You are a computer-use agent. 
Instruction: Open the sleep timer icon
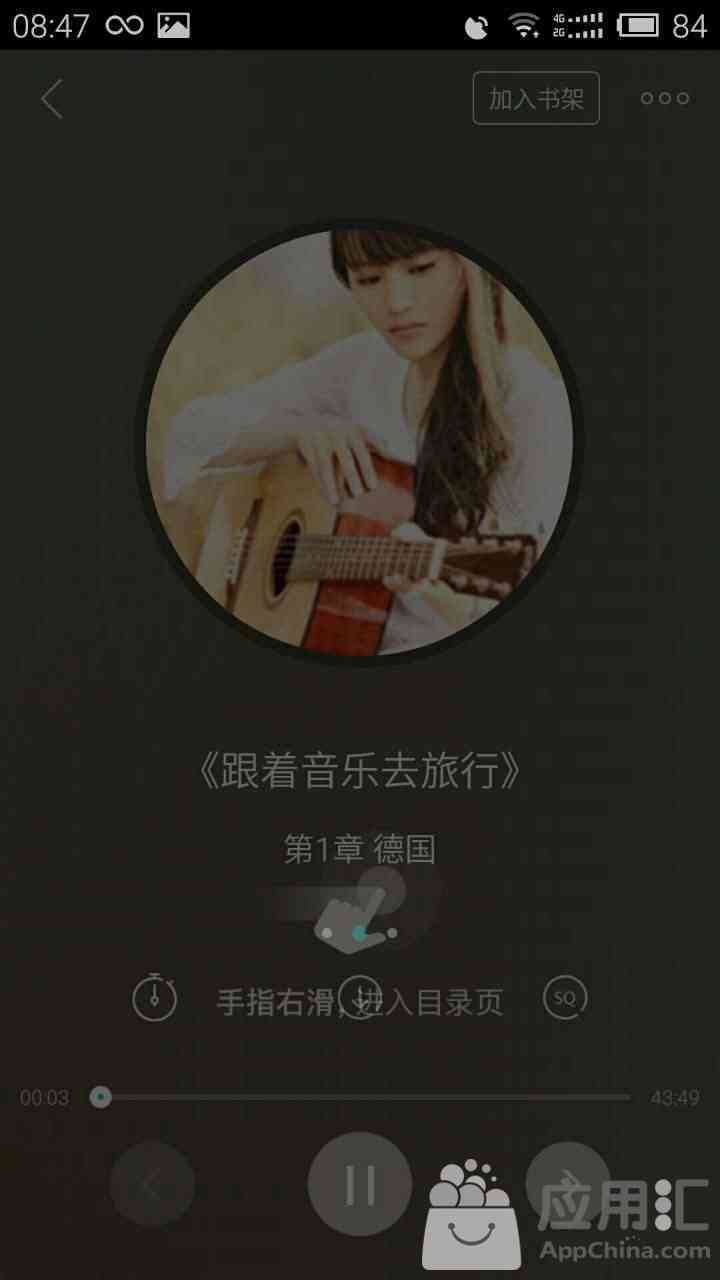[155, 996]
